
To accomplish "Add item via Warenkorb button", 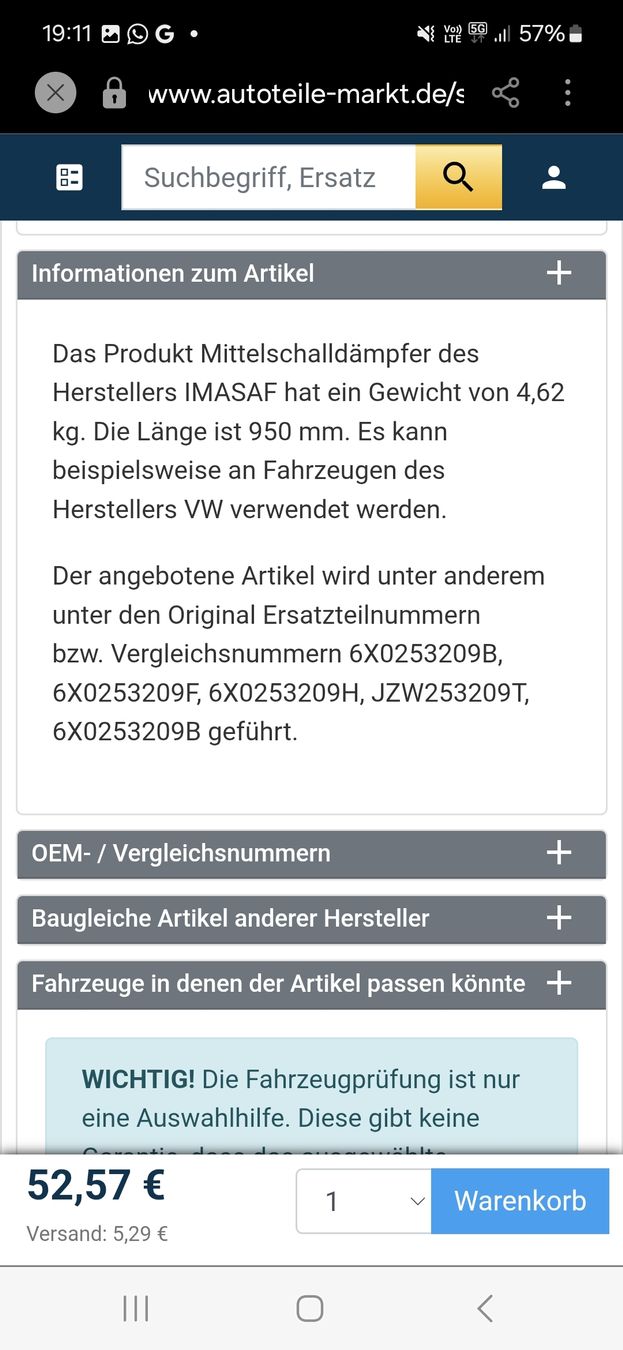I will pos(520,1201).
